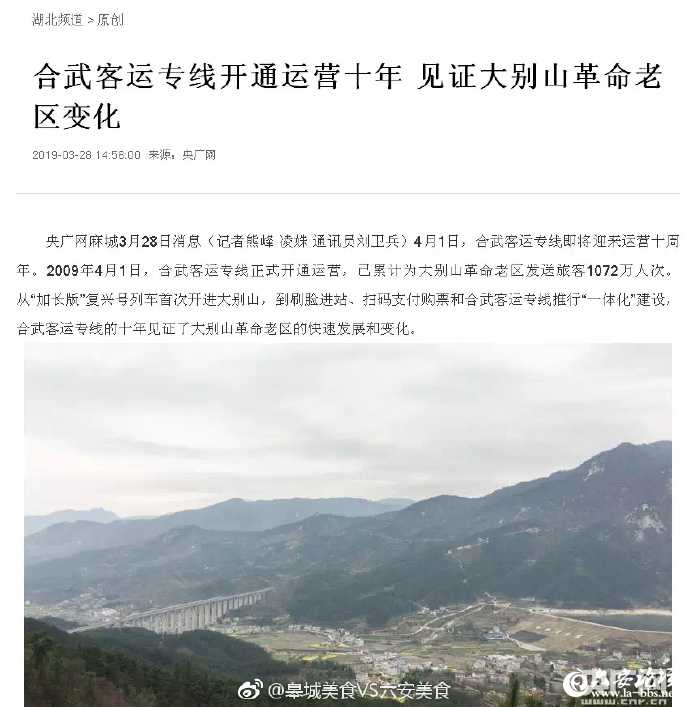Go to the 原创 section link

point(110,19)
